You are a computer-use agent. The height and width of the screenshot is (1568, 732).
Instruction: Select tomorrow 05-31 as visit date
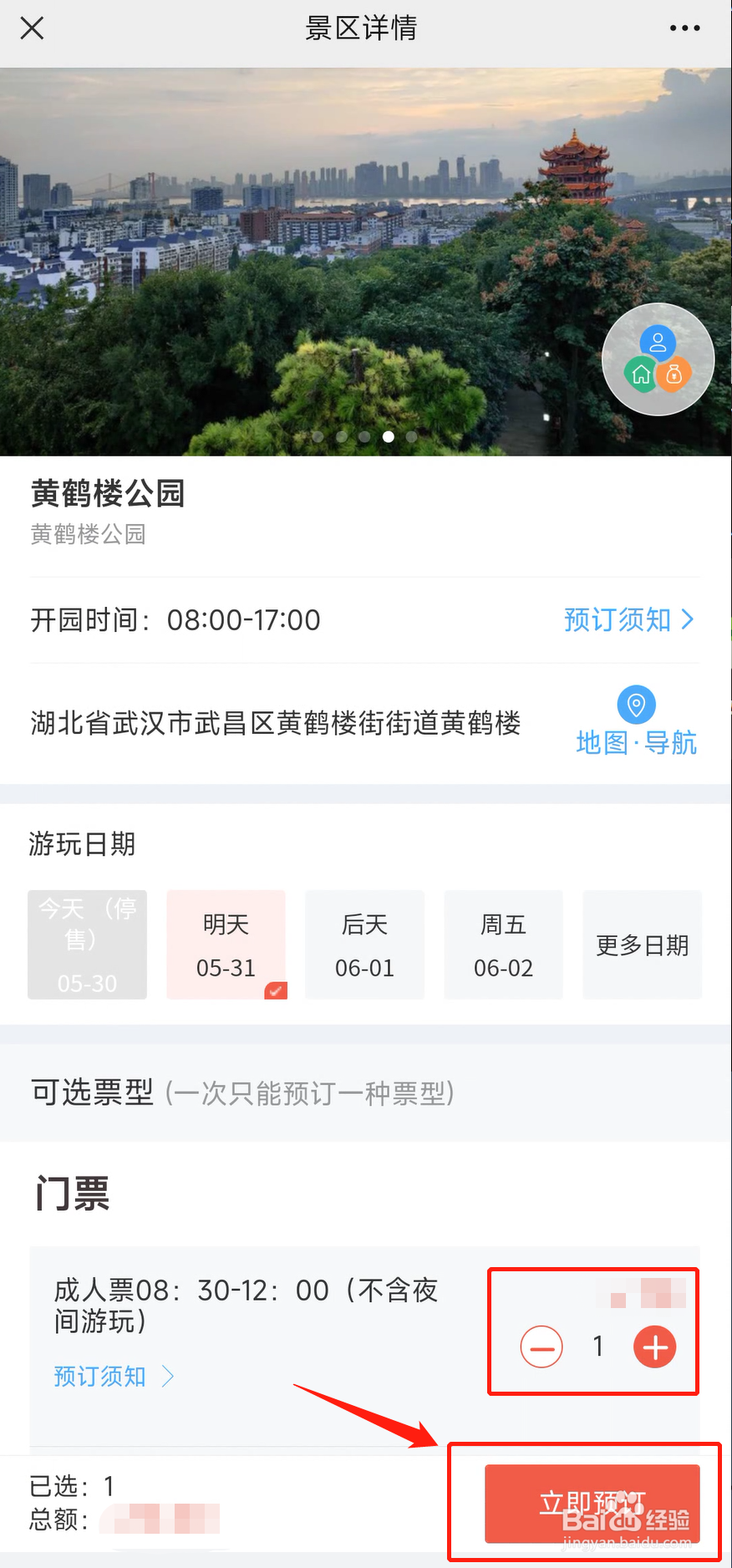(226, 944)
